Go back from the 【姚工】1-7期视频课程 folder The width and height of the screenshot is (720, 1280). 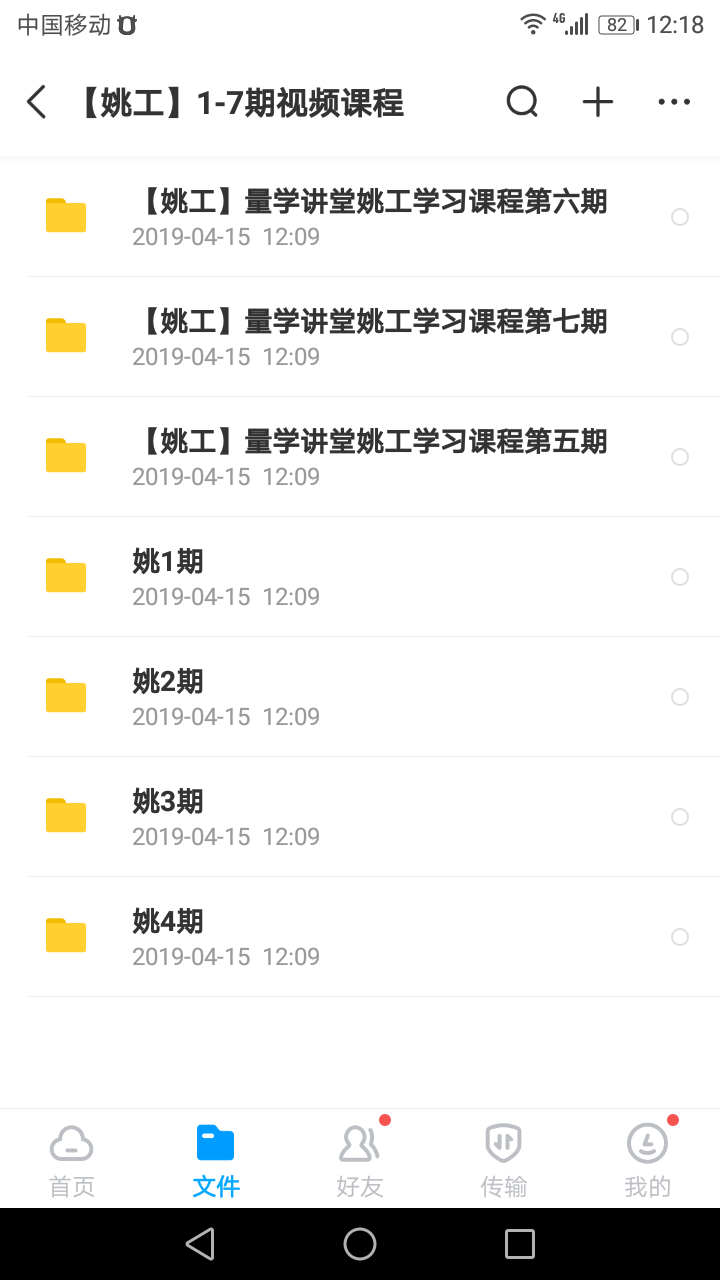36,102
